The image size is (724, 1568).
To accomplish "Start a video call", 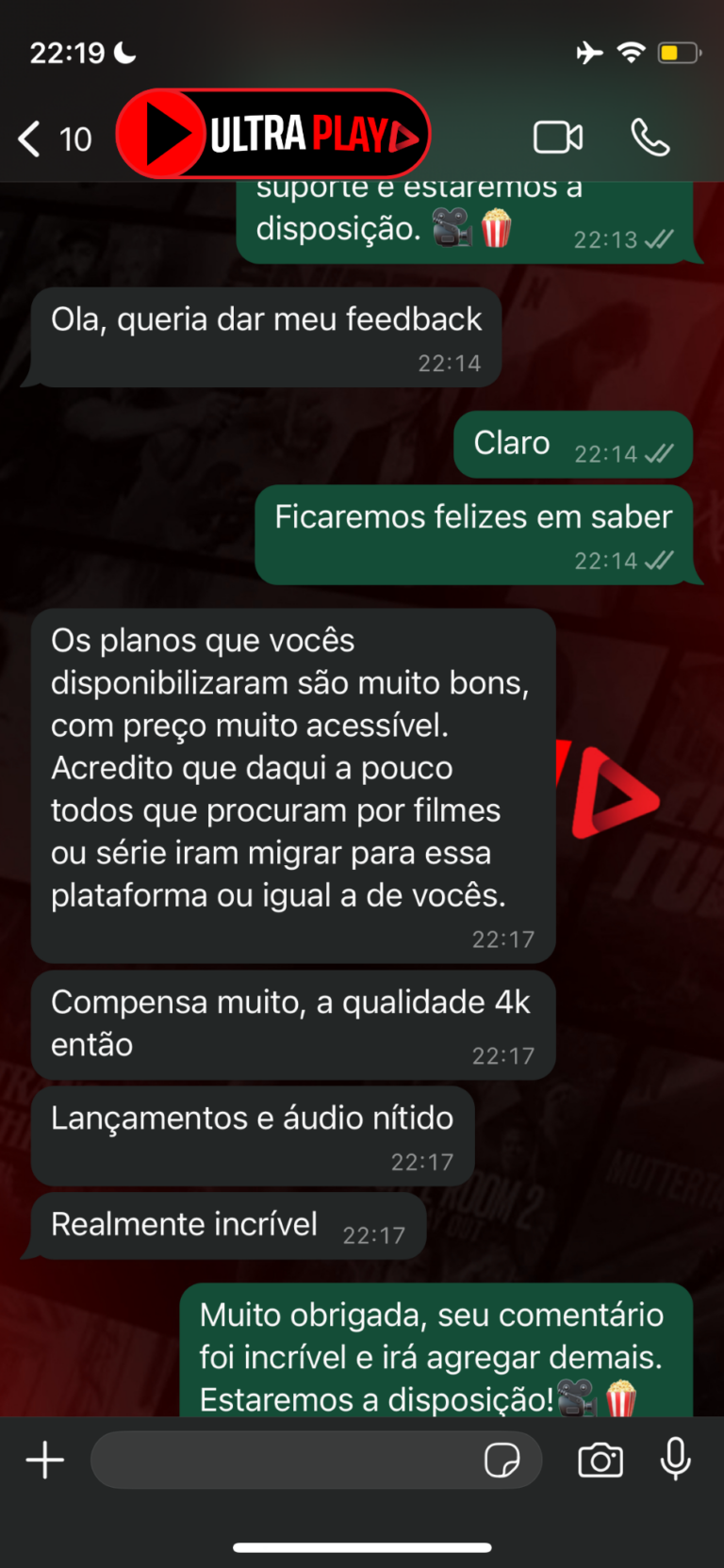I will 558,138.
